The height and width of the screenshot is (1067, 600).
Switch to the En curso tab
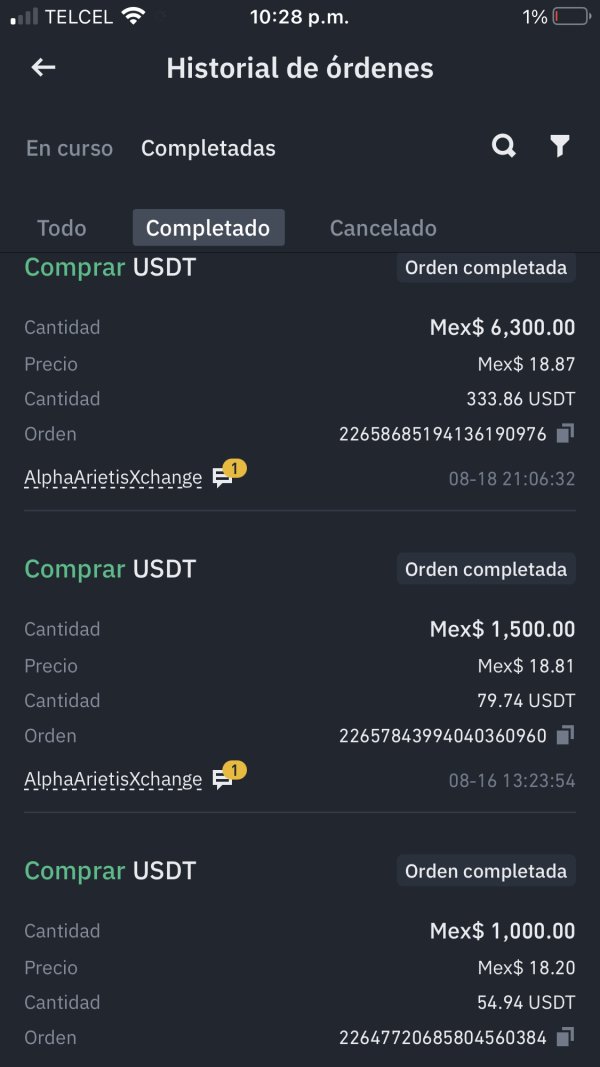point(69,148)
